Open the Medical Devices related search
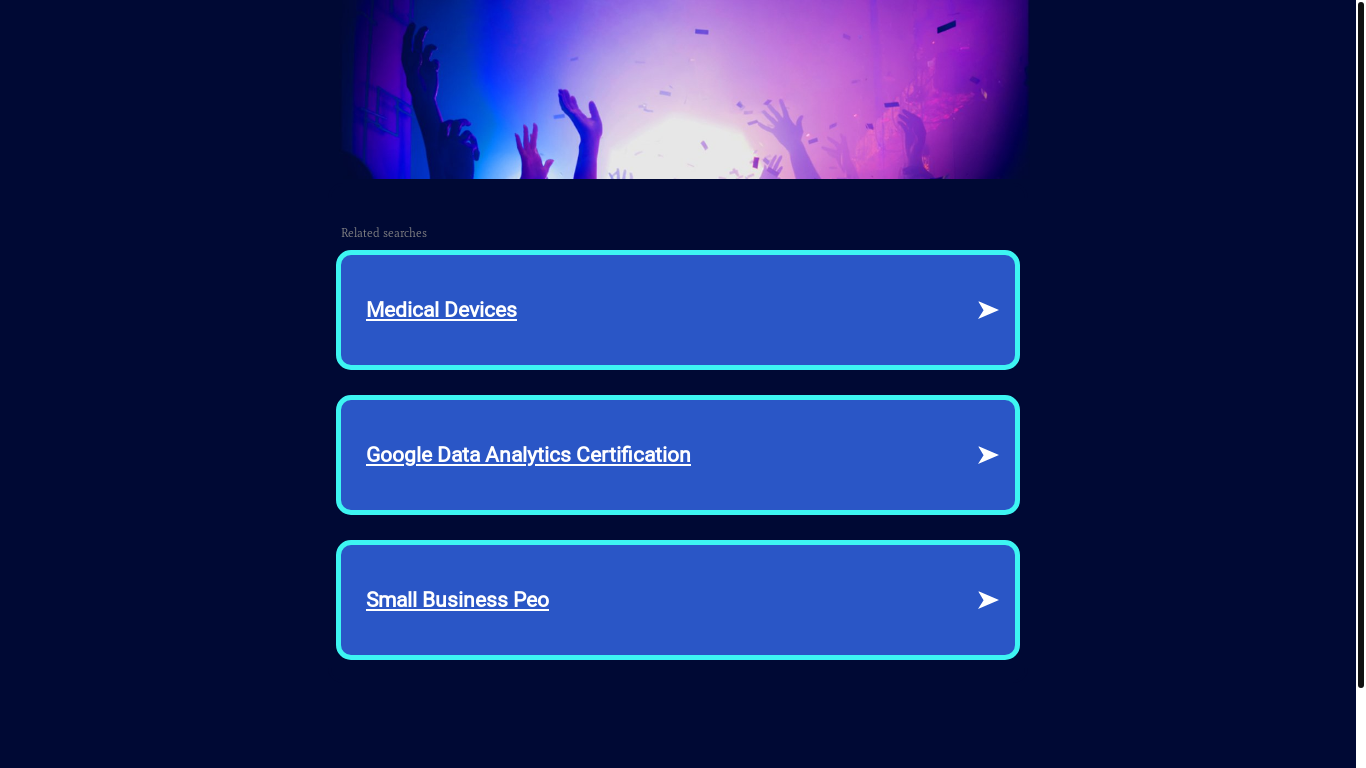The image size is (1366, 768). (x=441, y=310)
